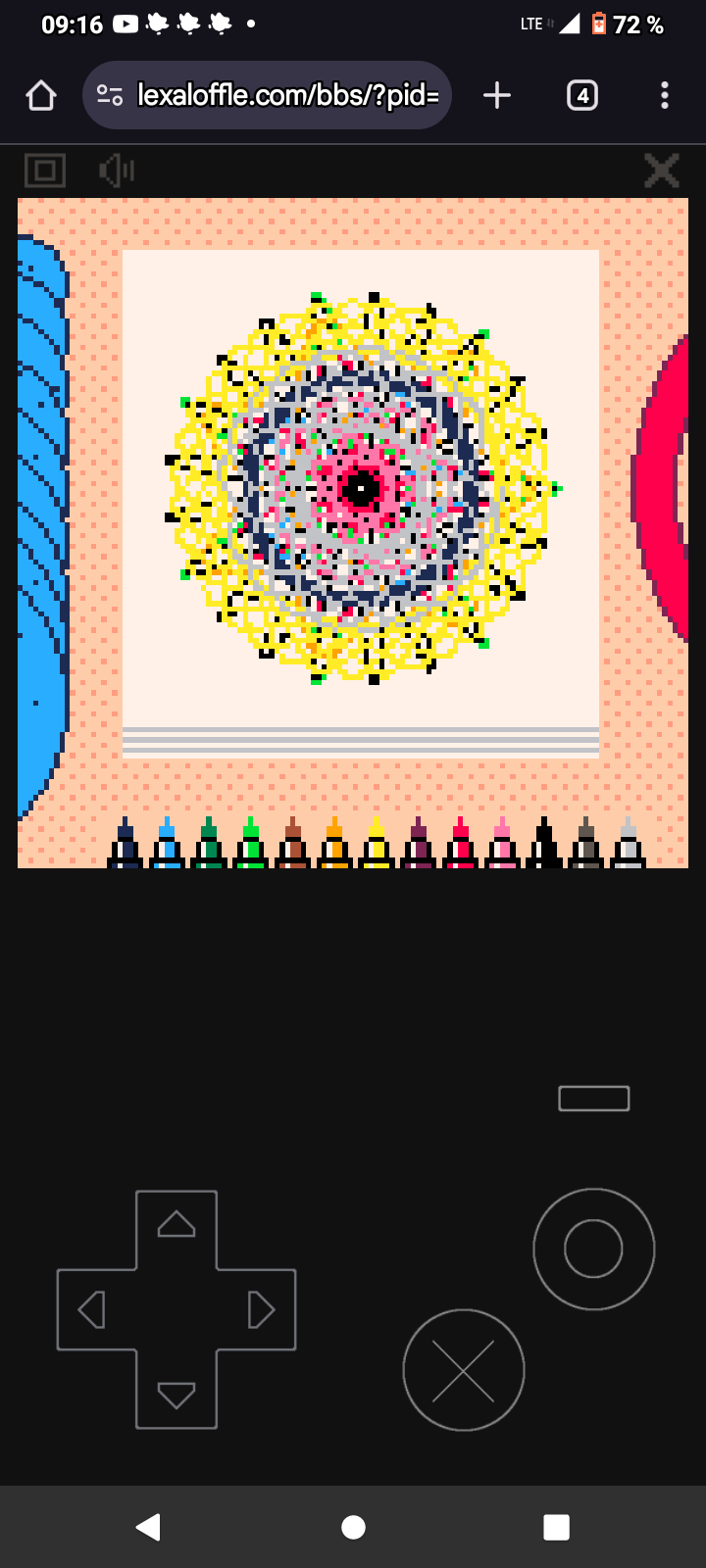
Task: Toggle the player sound
Action: (117, 171)
